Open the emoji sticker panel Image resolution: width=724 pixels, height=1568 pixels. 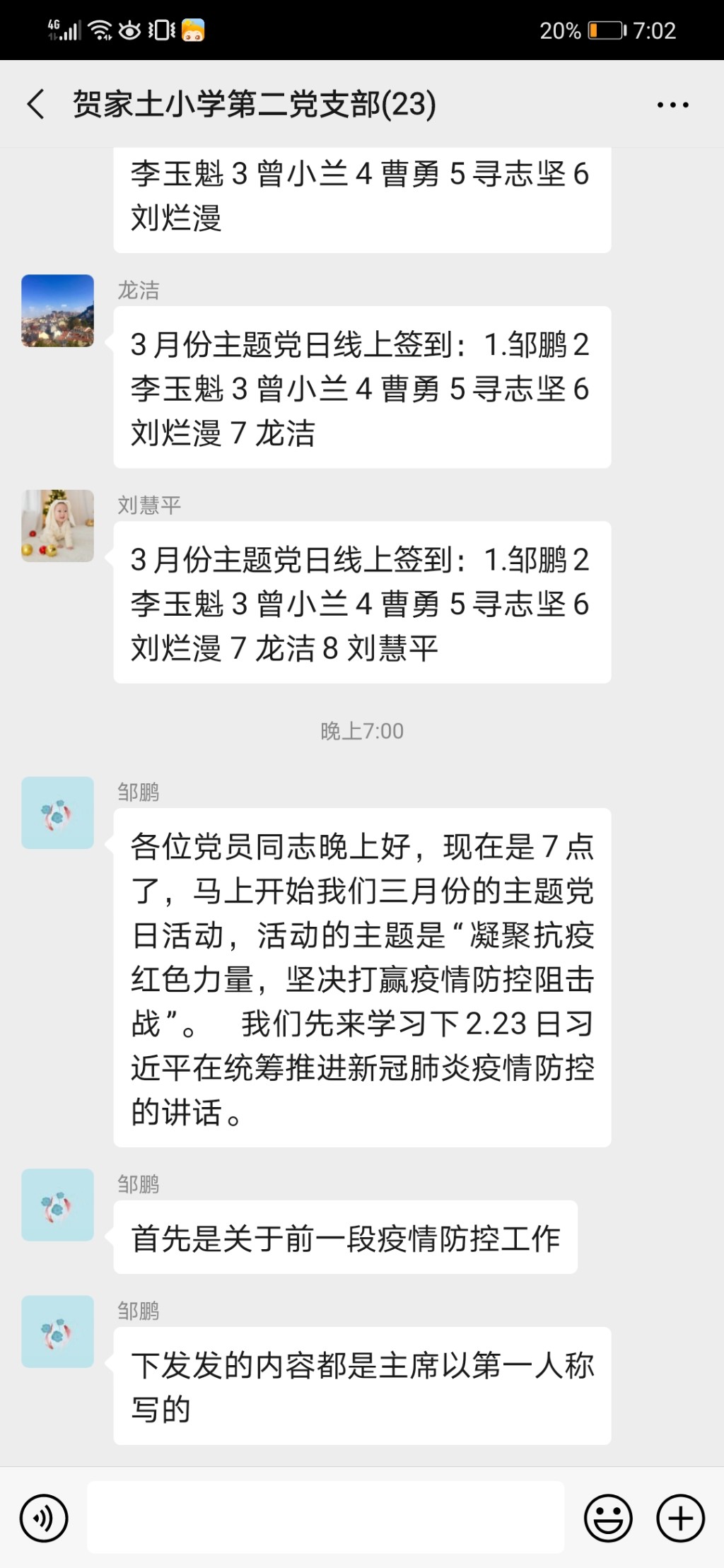tap(607, 1518)
